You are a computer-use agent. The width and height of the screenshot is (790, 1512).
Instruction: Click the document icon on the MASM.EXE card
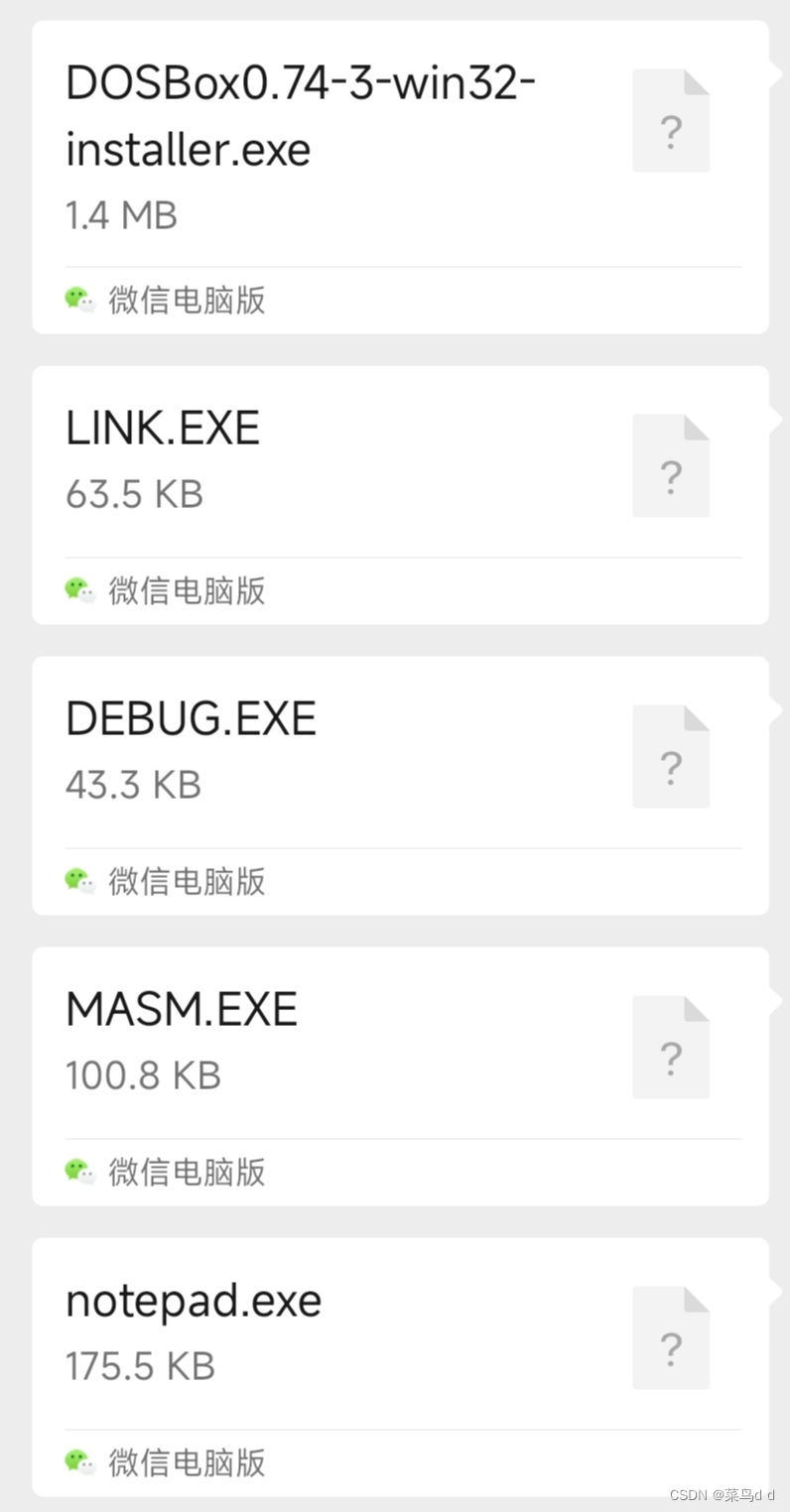pos(671,1046)
